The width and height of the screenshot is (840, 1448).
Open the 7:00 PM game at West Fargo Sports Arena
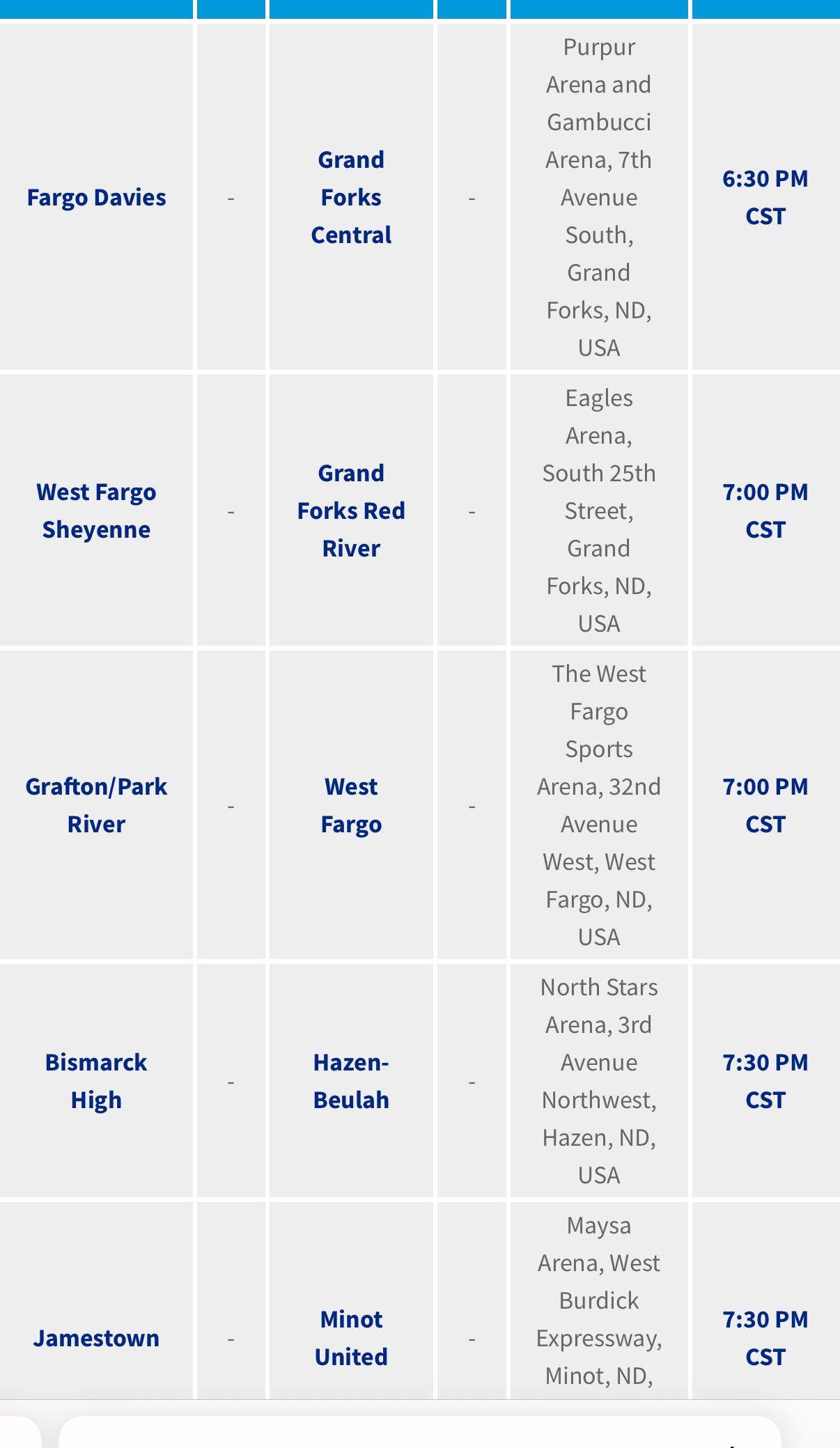click(765, 805)
